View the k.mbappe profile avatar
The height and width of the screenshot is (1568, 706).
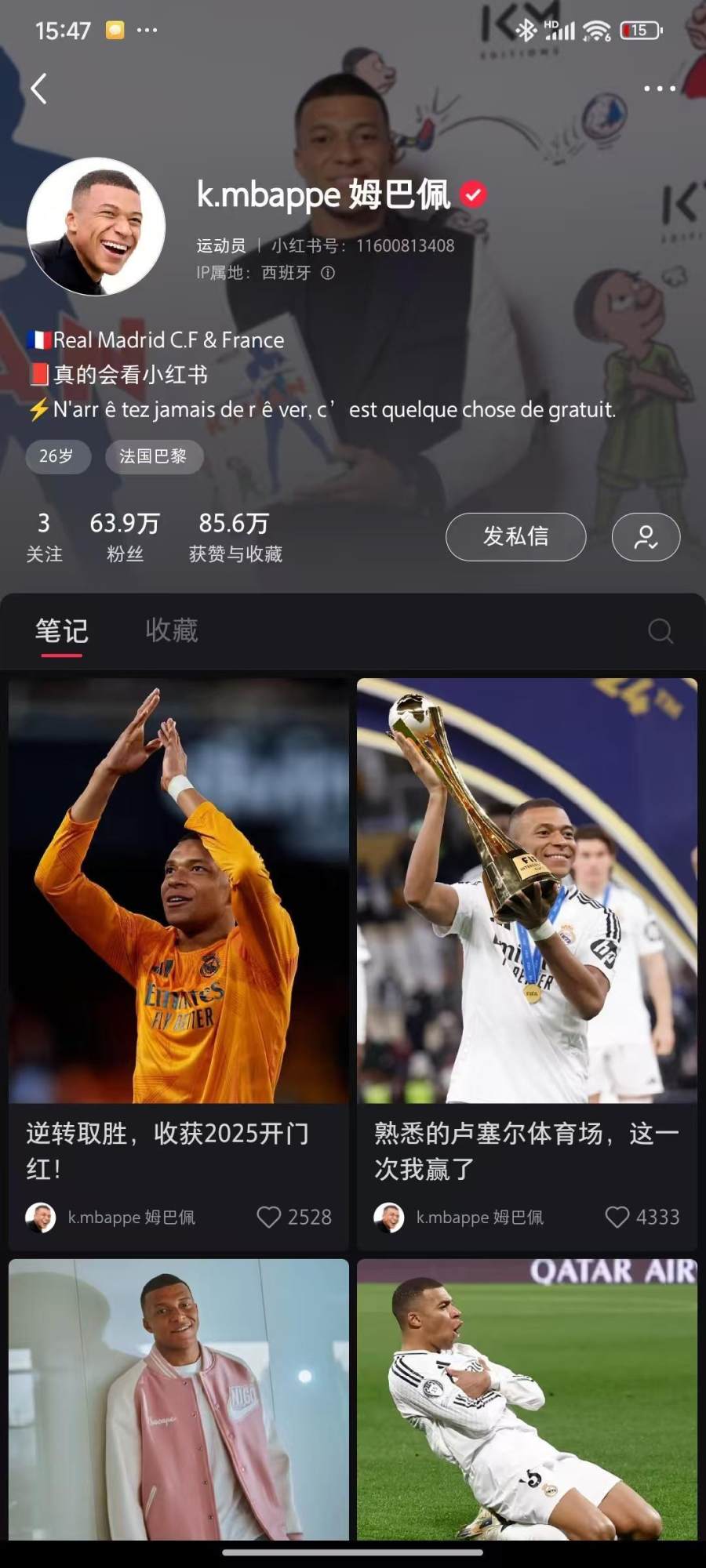click(x=96, y=227)
